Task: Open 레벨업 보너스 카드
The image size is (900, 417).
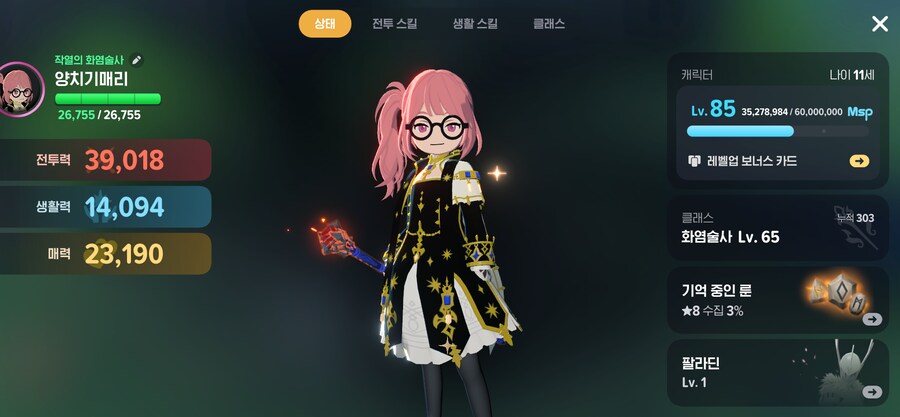Action: (777, 161)
